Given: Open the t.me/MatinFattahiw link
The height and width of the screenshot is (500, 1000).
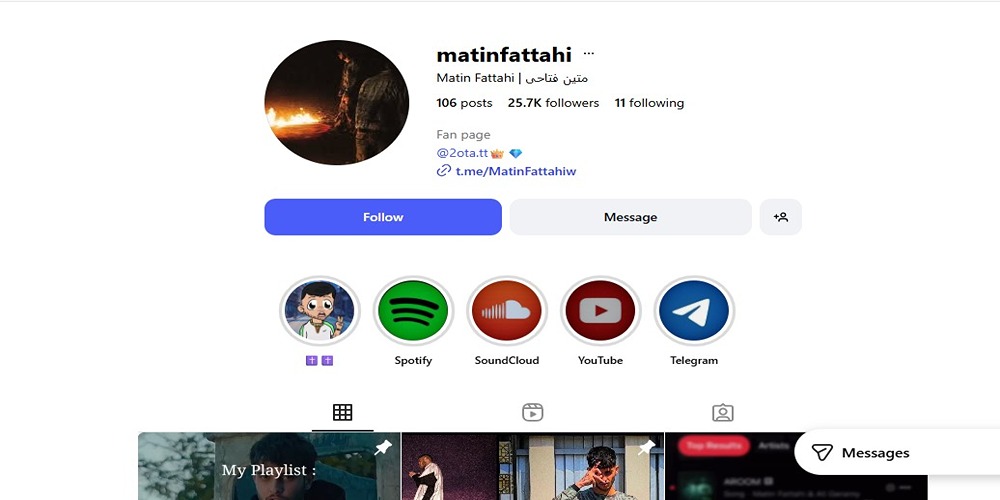Looking at the screenshot, I should click(515, 171).
